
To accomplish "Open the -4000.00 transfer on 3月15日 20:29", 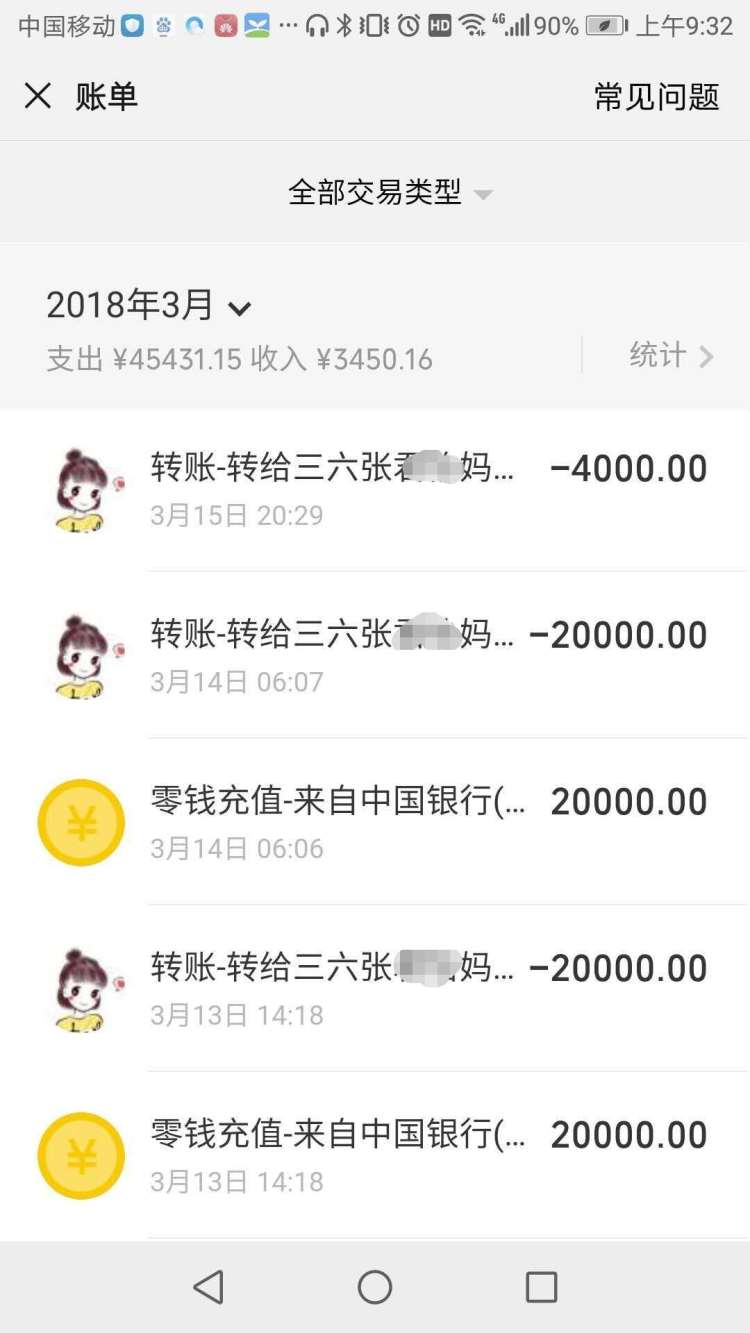I will (x=430, y=490).
